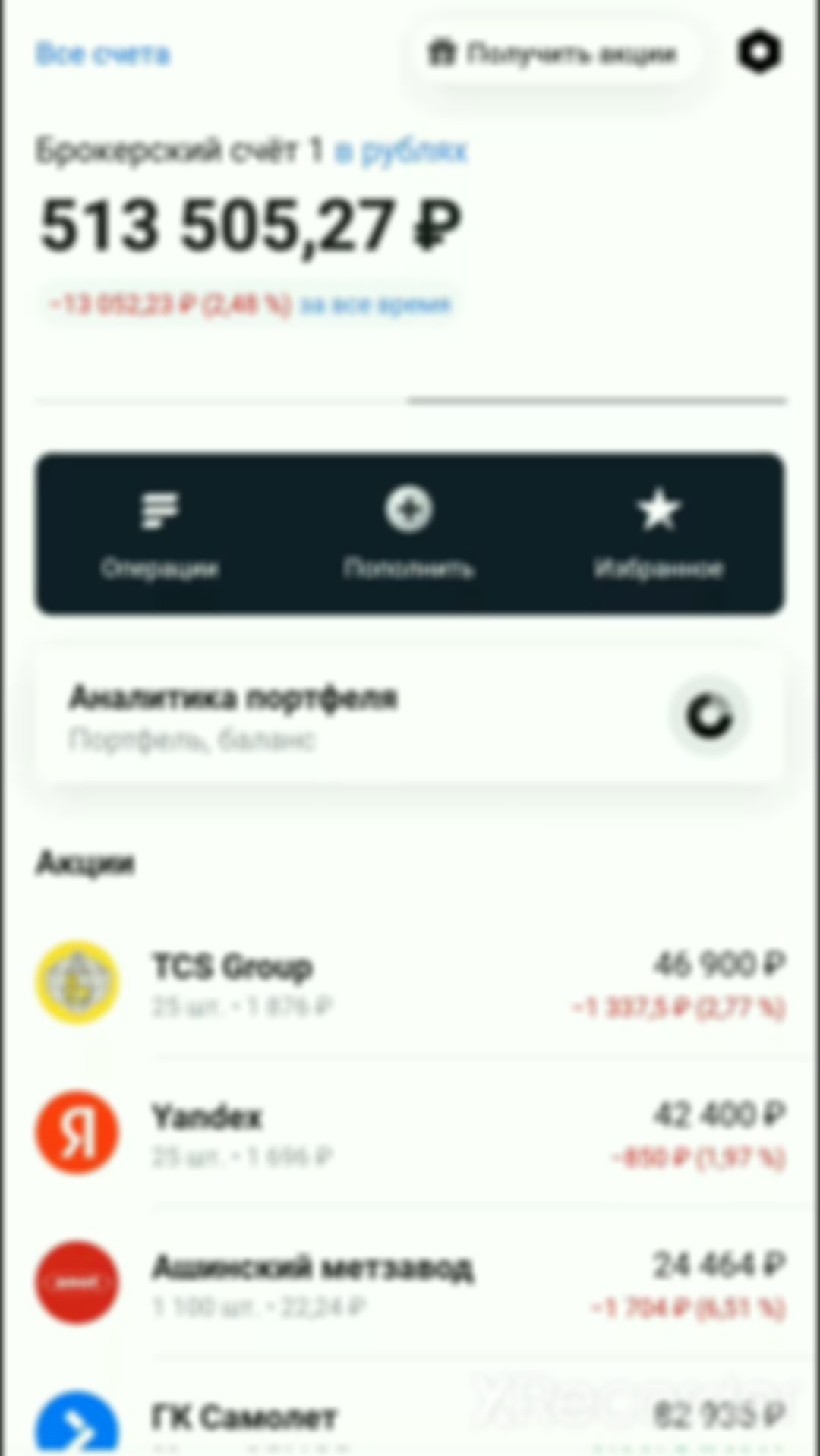Switch the period via за все время

376,305
